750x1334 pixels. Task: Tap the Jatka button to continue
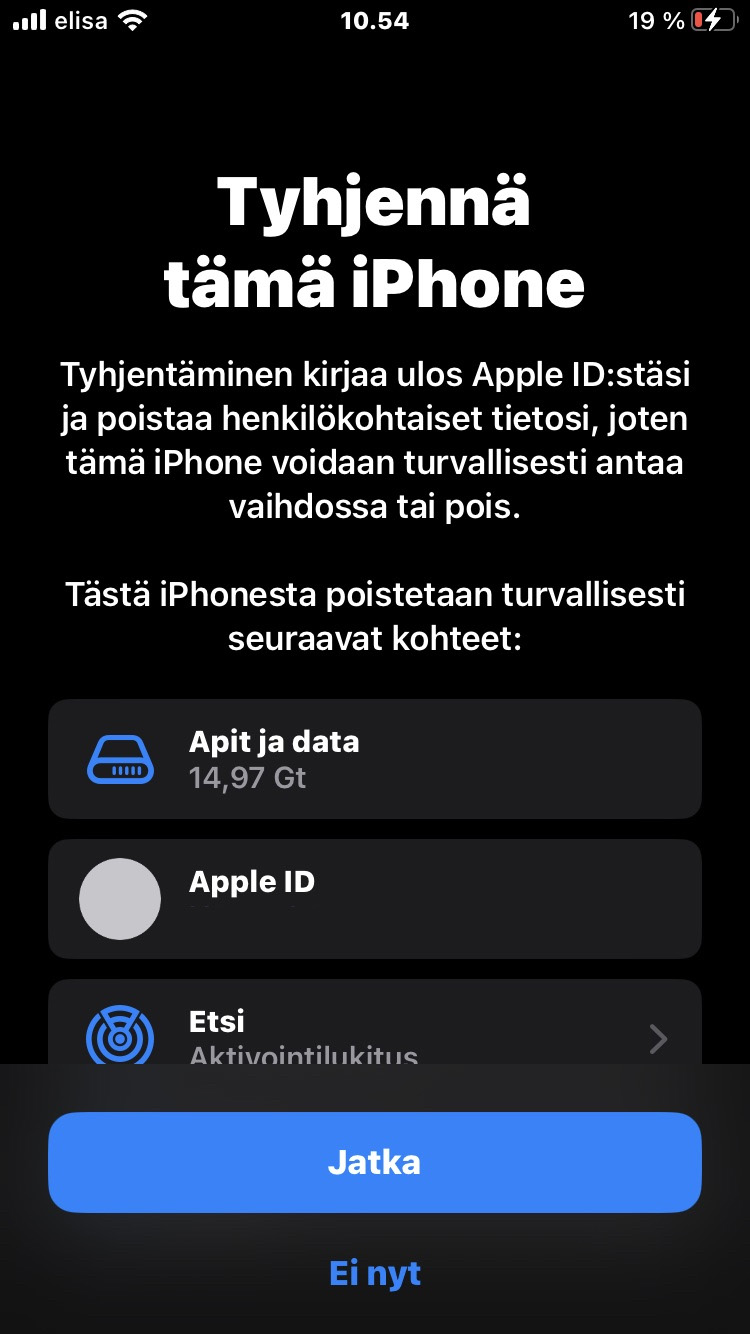click(375, 1162)
